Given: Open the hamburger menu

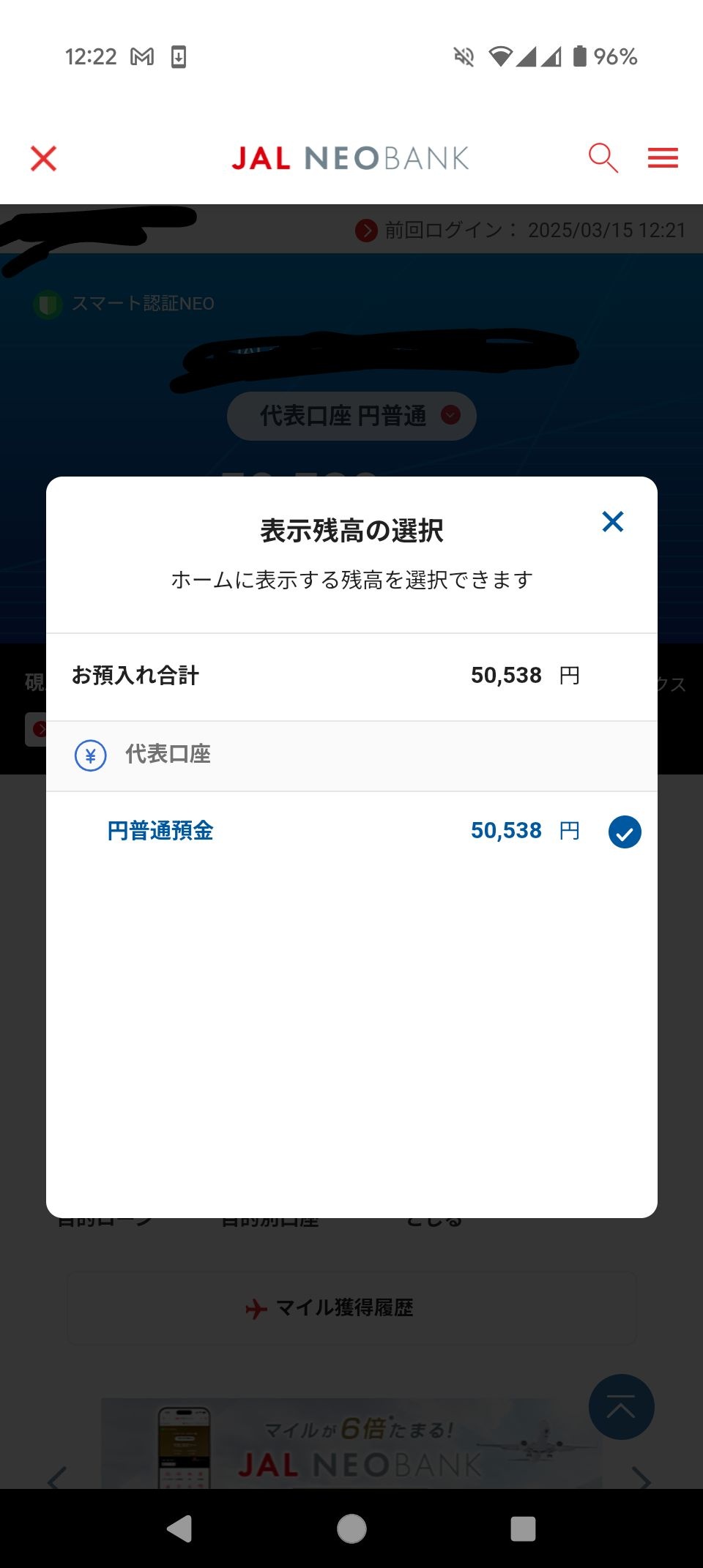Looking at the screenshot, I should click(663, 157).
